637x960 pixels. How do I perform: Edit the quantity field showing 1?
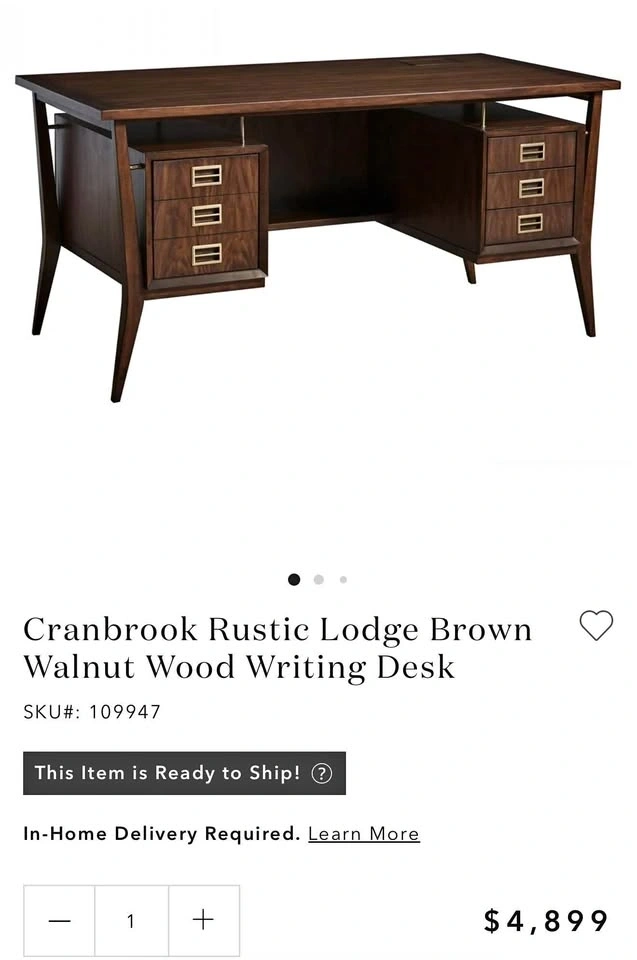(x=131, y=920)
